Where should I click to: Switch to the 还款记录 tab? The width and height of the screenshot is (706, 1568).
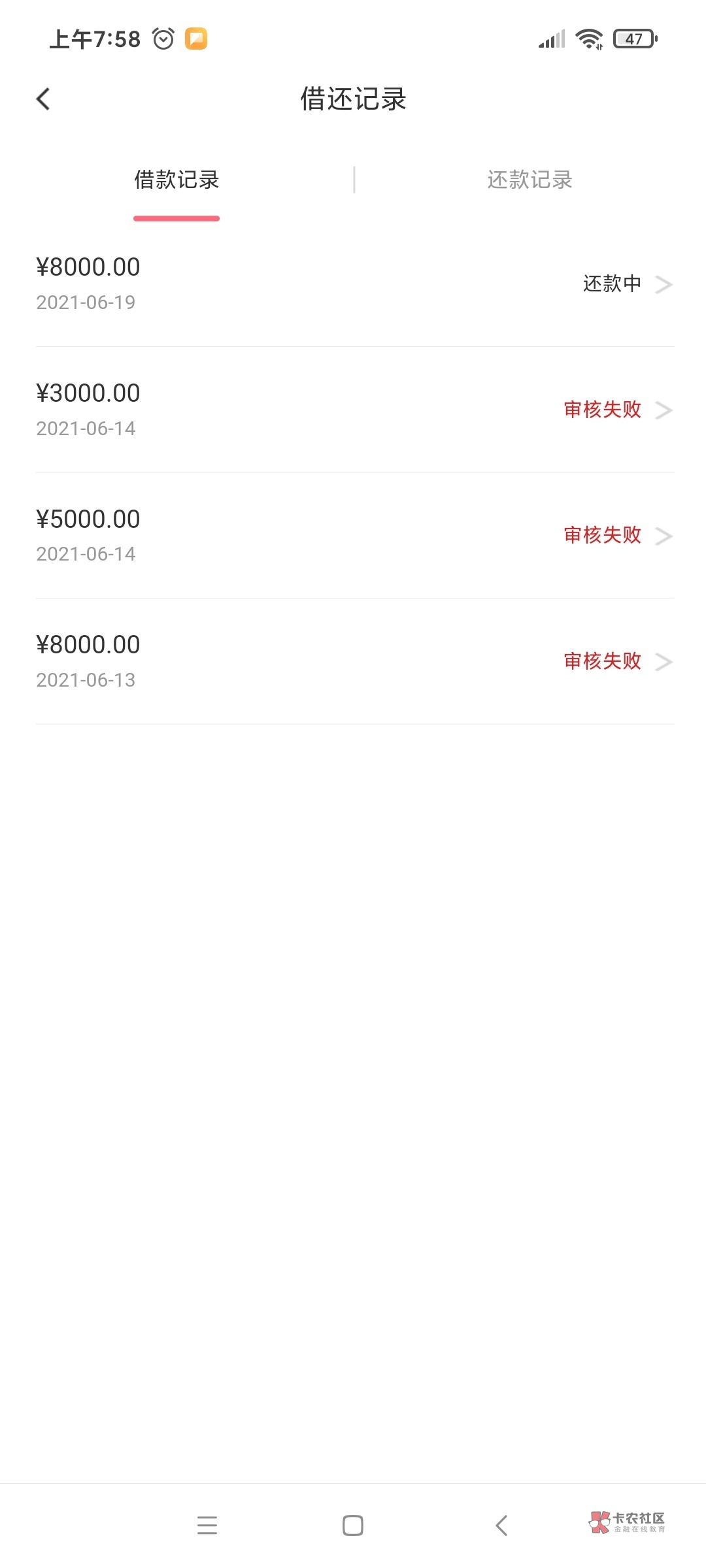pos(529,180)
